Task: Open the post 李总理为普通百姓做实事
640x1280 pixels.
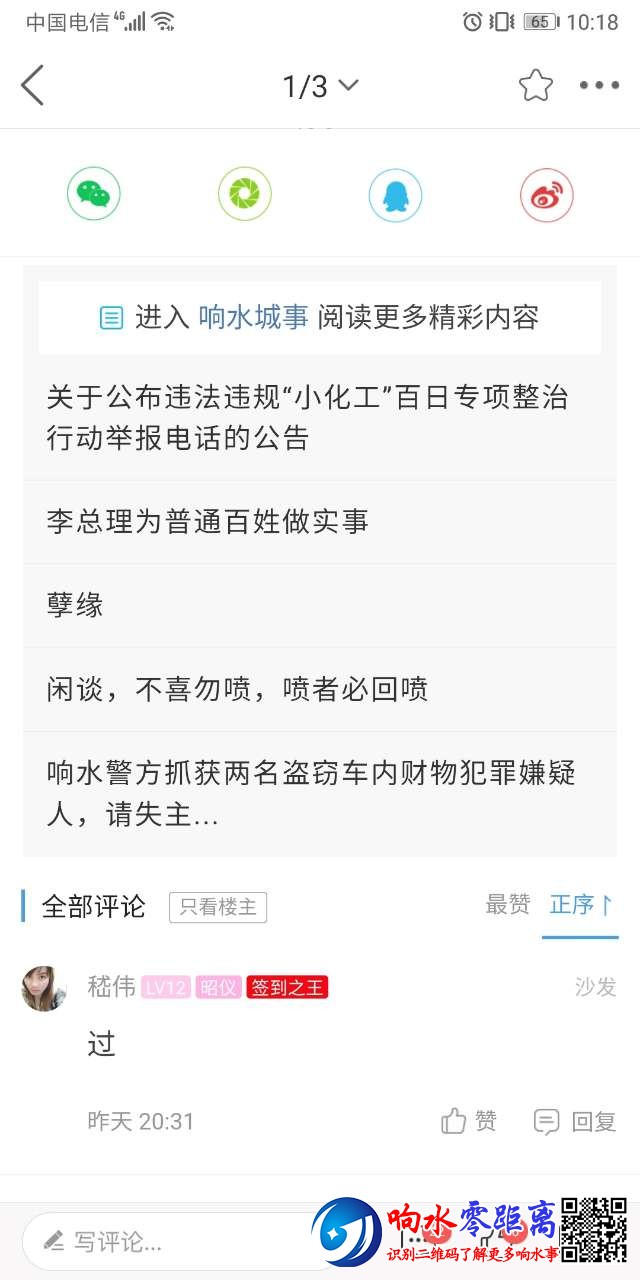Action: coord(208,521)
